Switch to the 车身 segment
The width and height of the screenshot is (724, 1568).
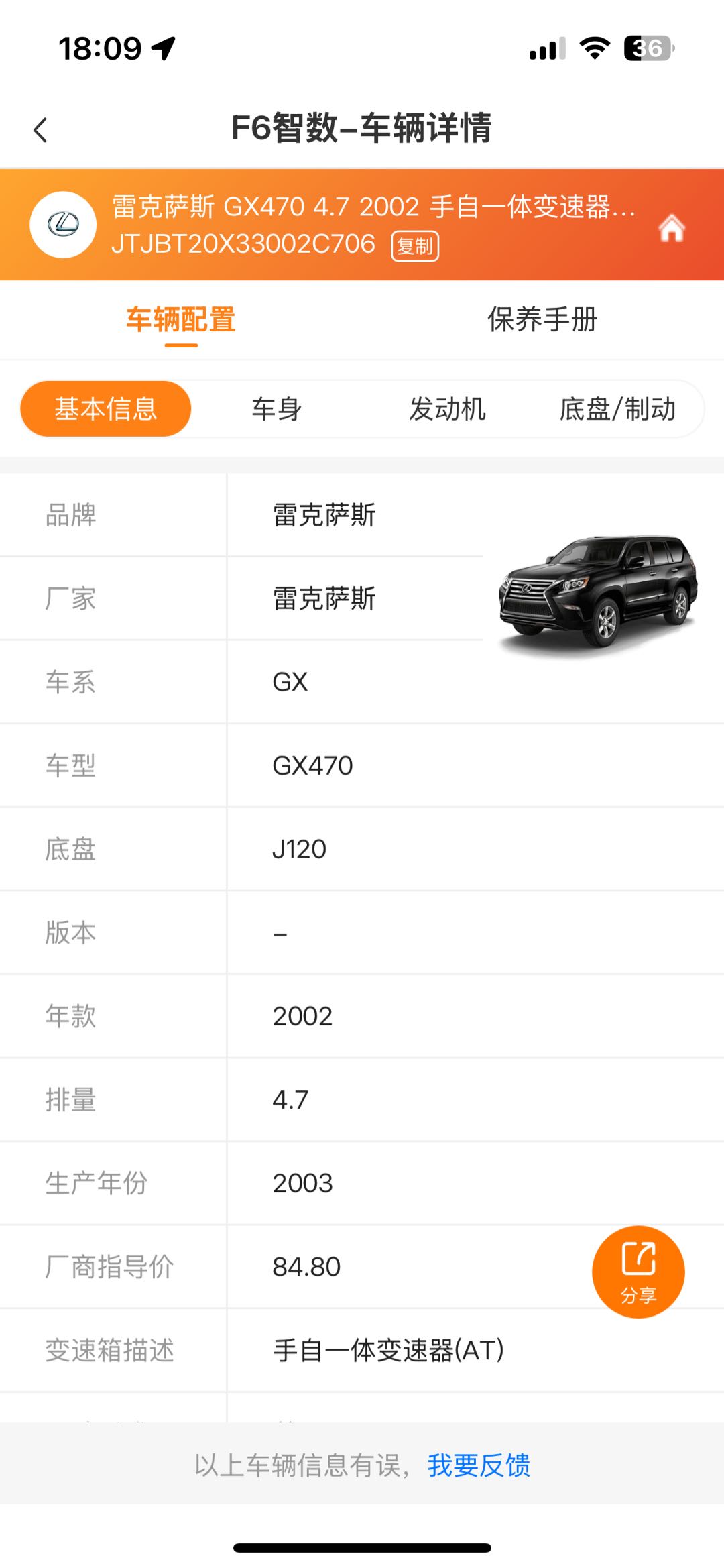pyautogui.click(x=276, y=409)
